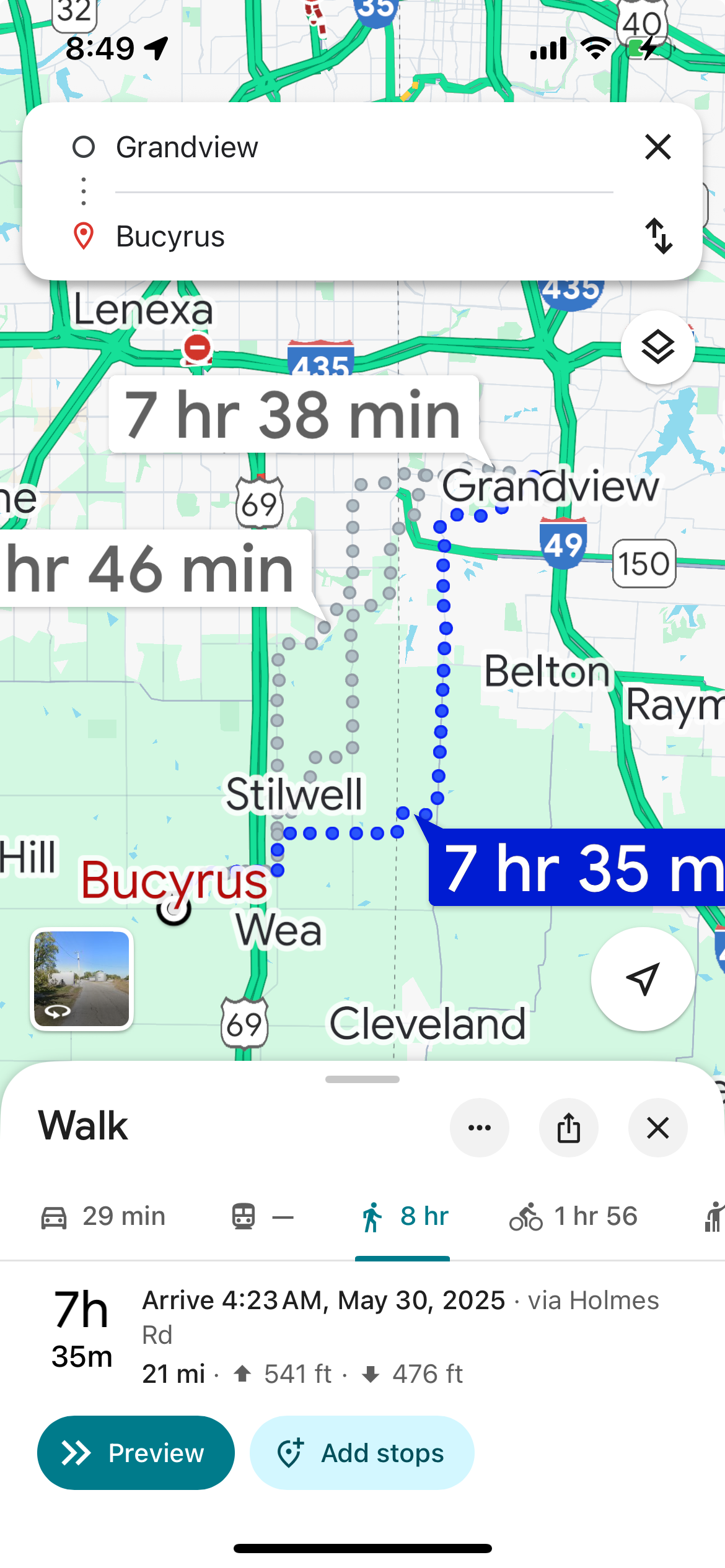Swap start and destination locations
Image resolution: width=725 pixels, height=1568 pixels.
[x=659, y=236]
